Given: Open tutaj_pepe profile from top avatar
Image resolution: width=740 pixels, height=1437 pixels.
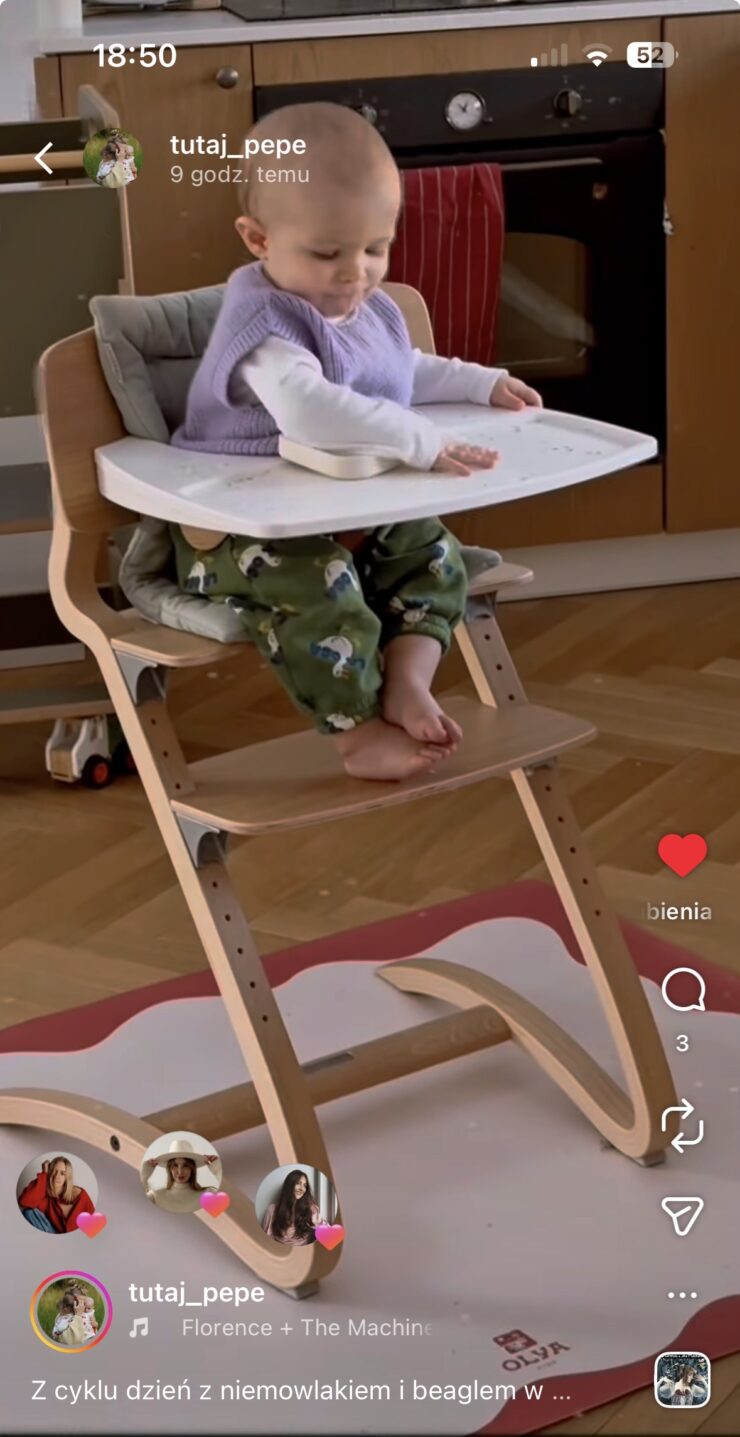Looking at the screenshot, I should coord(112,158).
